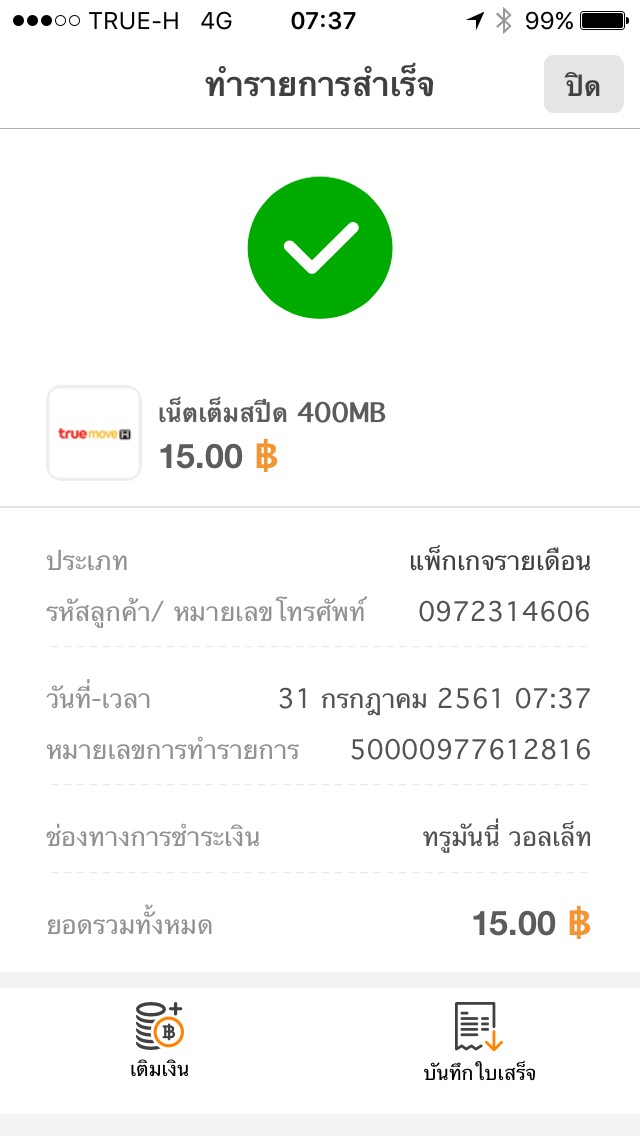The width and height of the screenshot is (640, 1136).
Task: Save the receipt with บันทึกใบเสร็จ
Action: pyautogui.click(x=479, y=1042)
